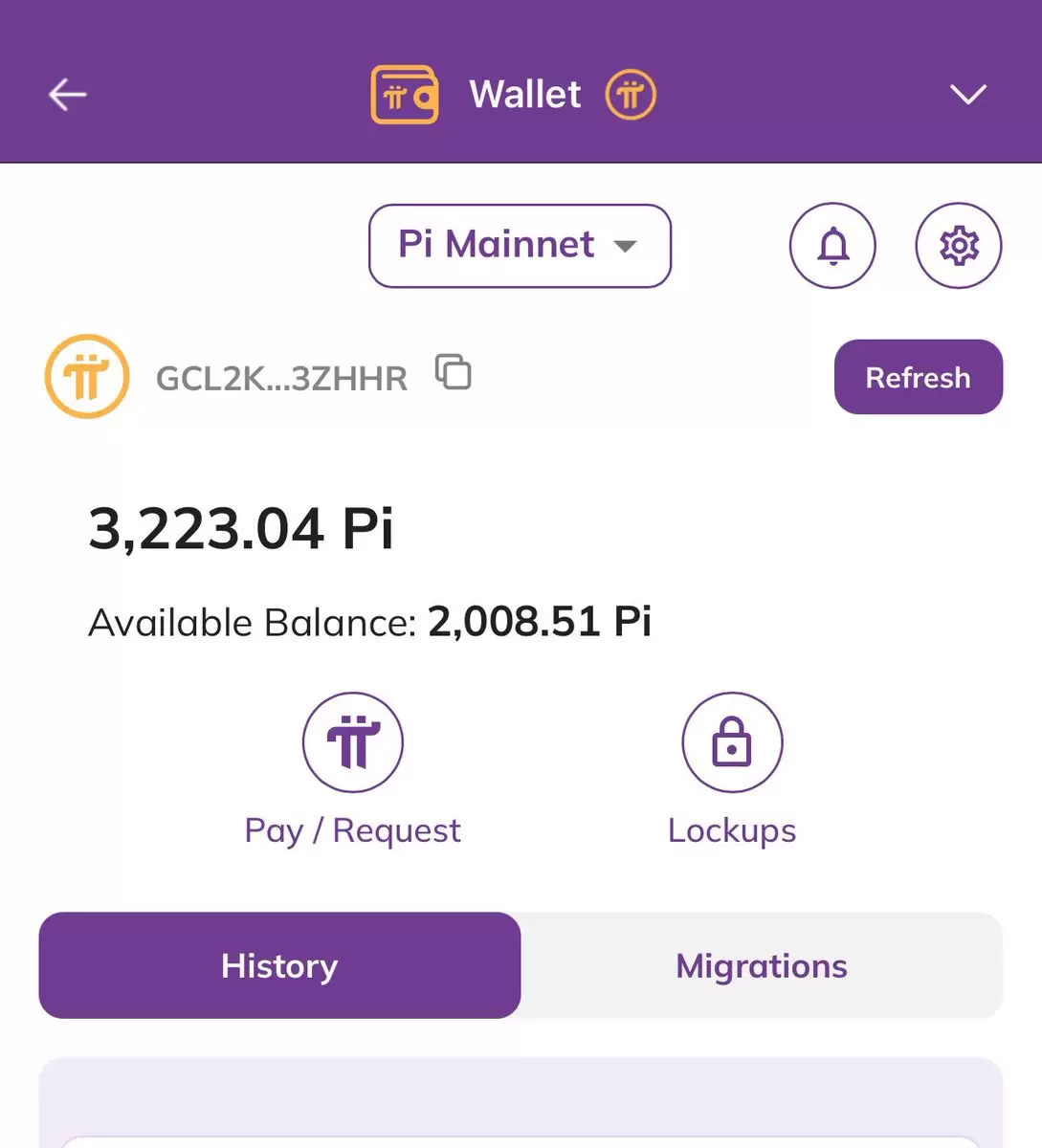Open Pay / Request

(353, 743)
